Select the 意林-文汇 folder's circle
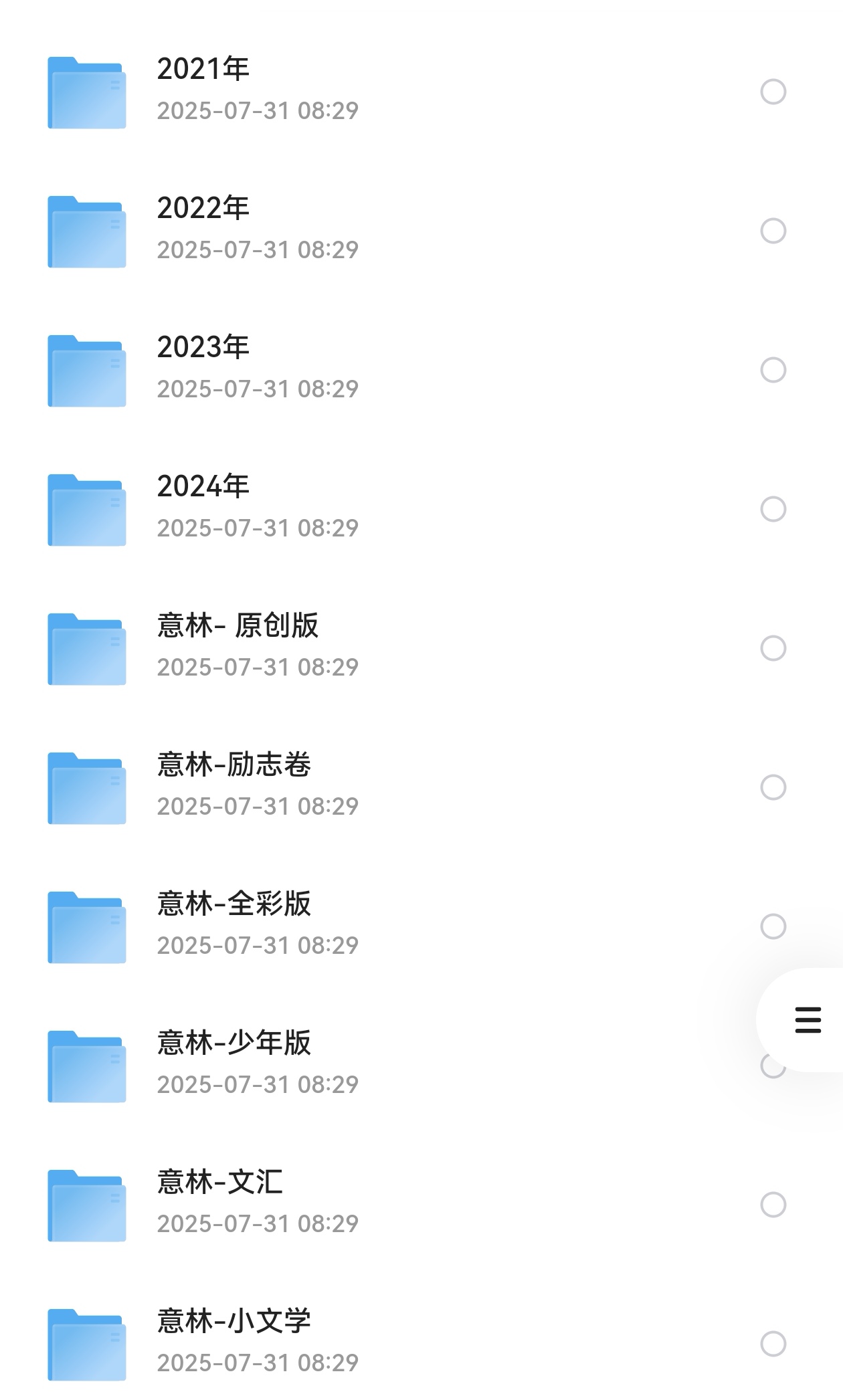 click(773, 1205)
